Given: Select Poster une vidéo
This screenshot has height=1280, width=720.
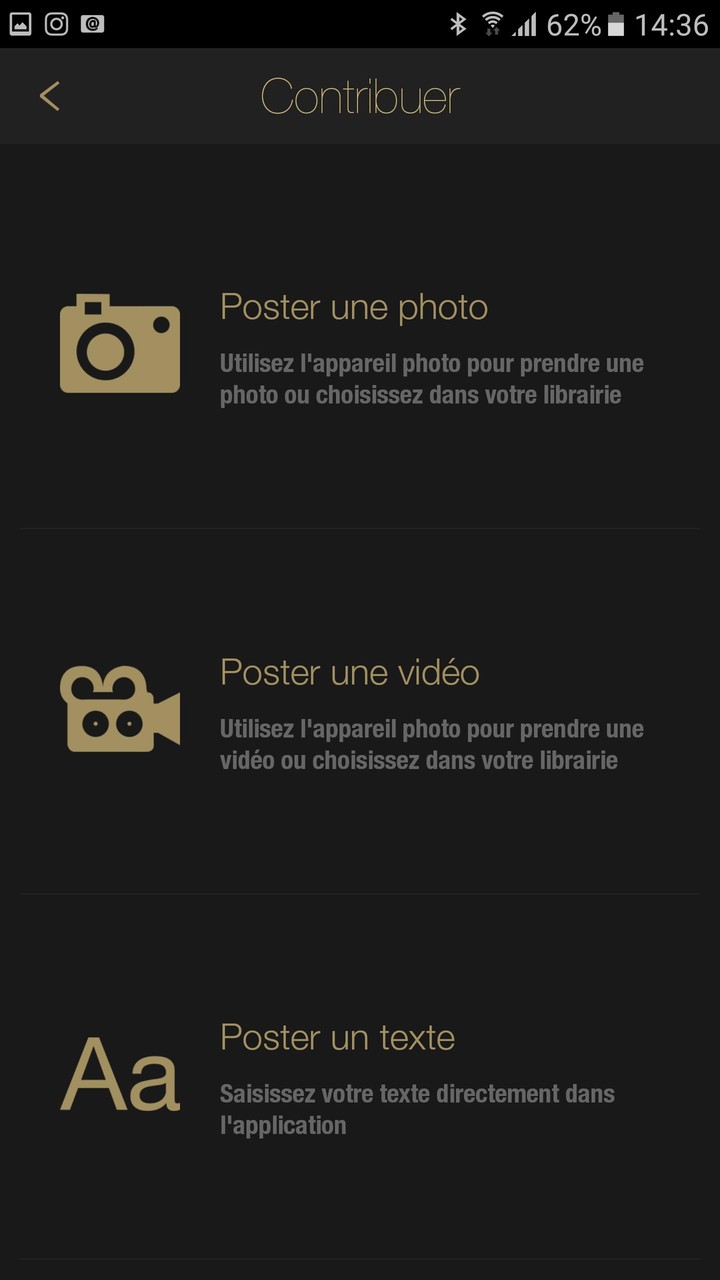Looking at the screenshot, I should pyautogui.click(x=349, y=672).
